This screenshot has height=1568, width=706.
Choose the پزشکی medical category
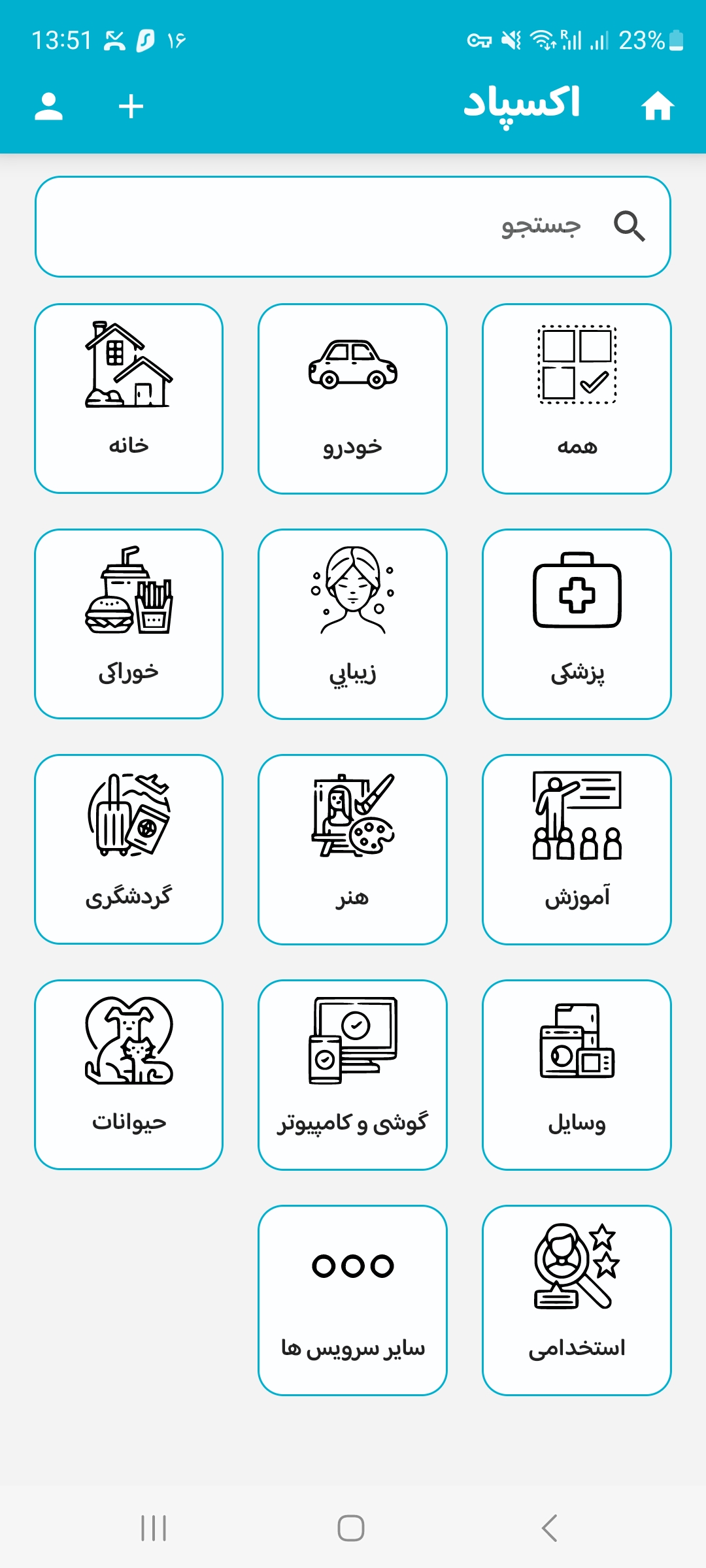(x=577, y=624)
